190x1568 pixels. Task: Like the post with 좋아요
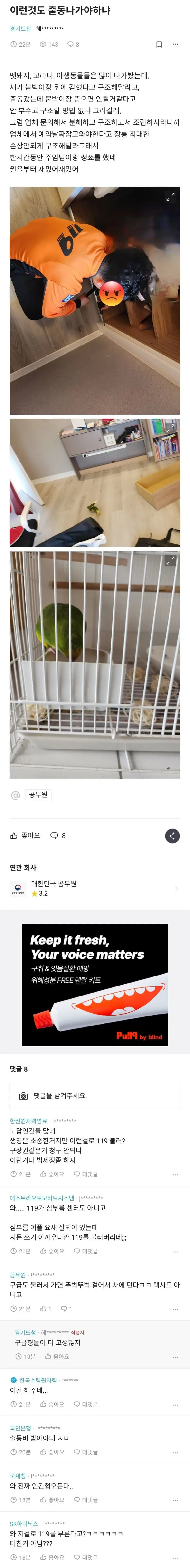point(26,836)
